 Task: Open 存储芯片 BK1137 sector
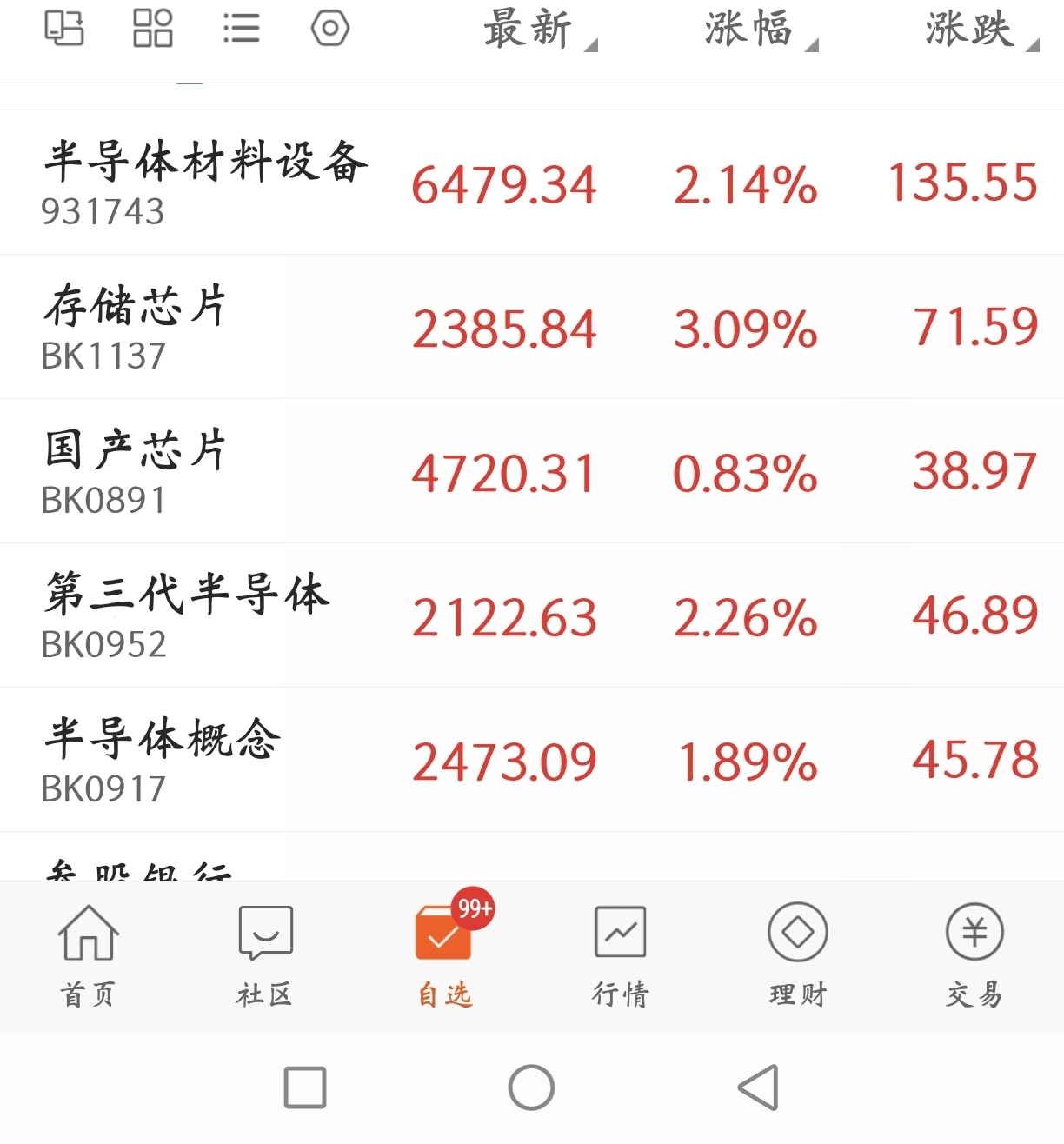[x=532, y=327]
